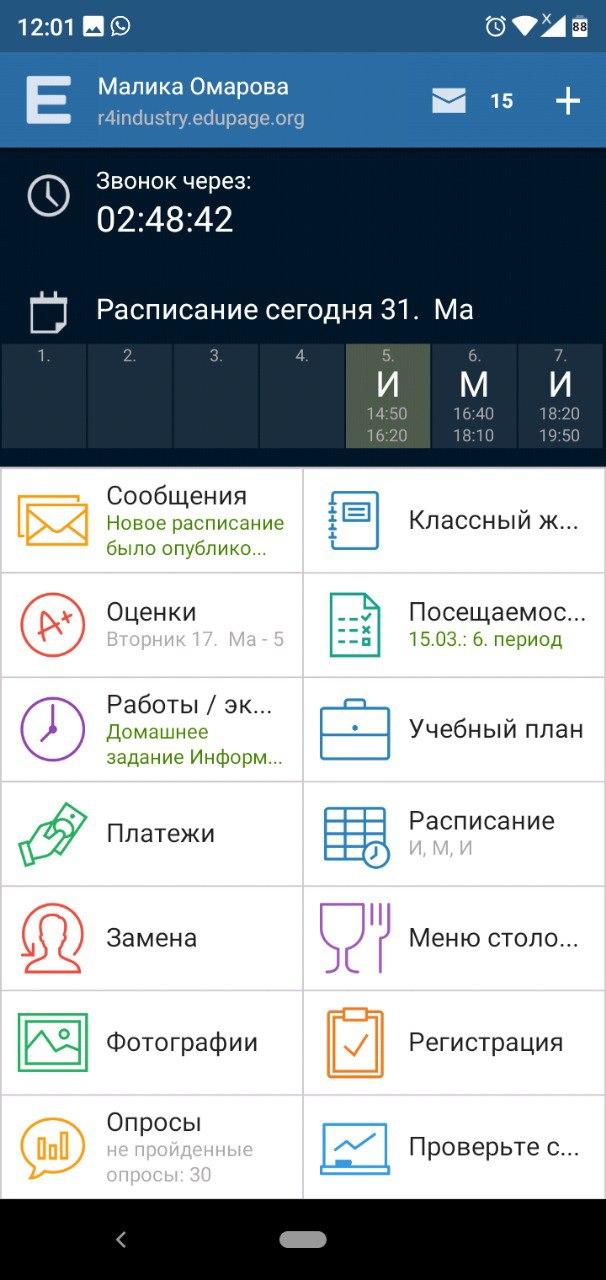Go back with system back button
This screenshot has width=606, height=1280.
[121, 1240]
